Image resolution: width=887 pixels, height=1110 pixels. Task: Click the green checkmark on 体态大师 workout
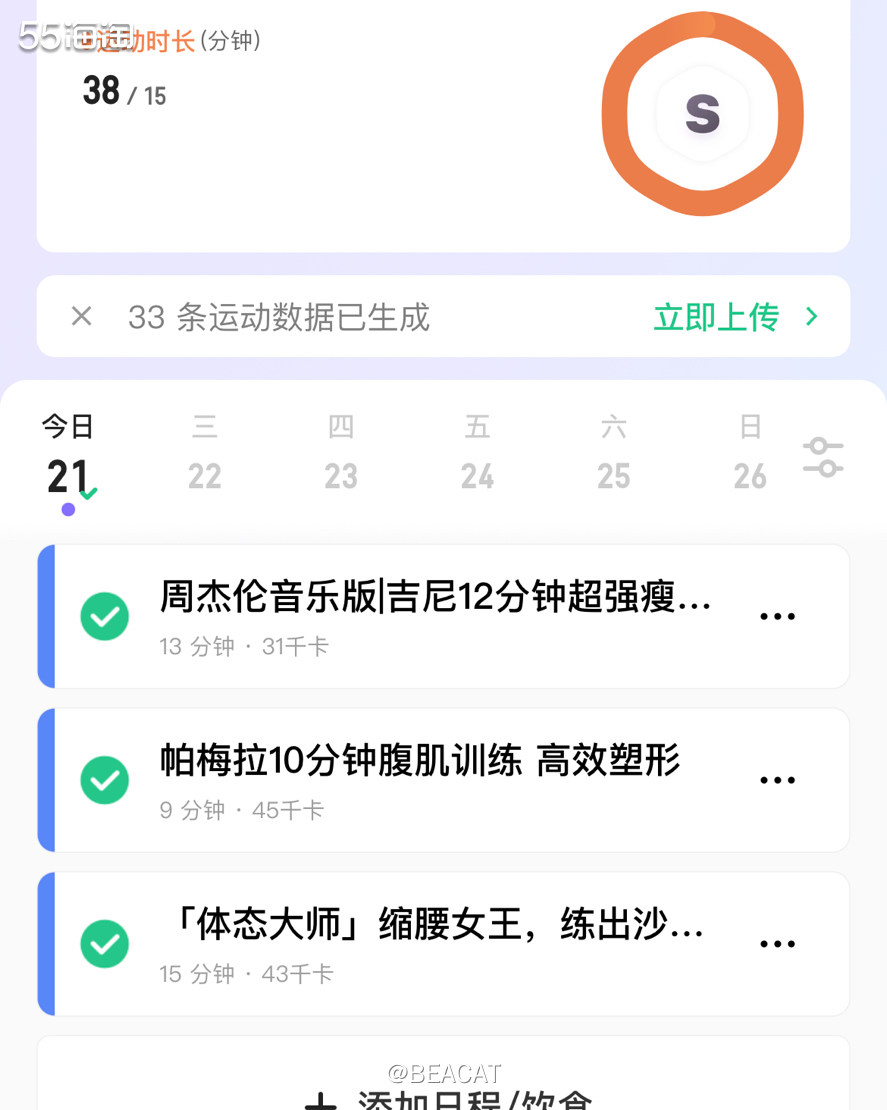click(x=105, y=942)
